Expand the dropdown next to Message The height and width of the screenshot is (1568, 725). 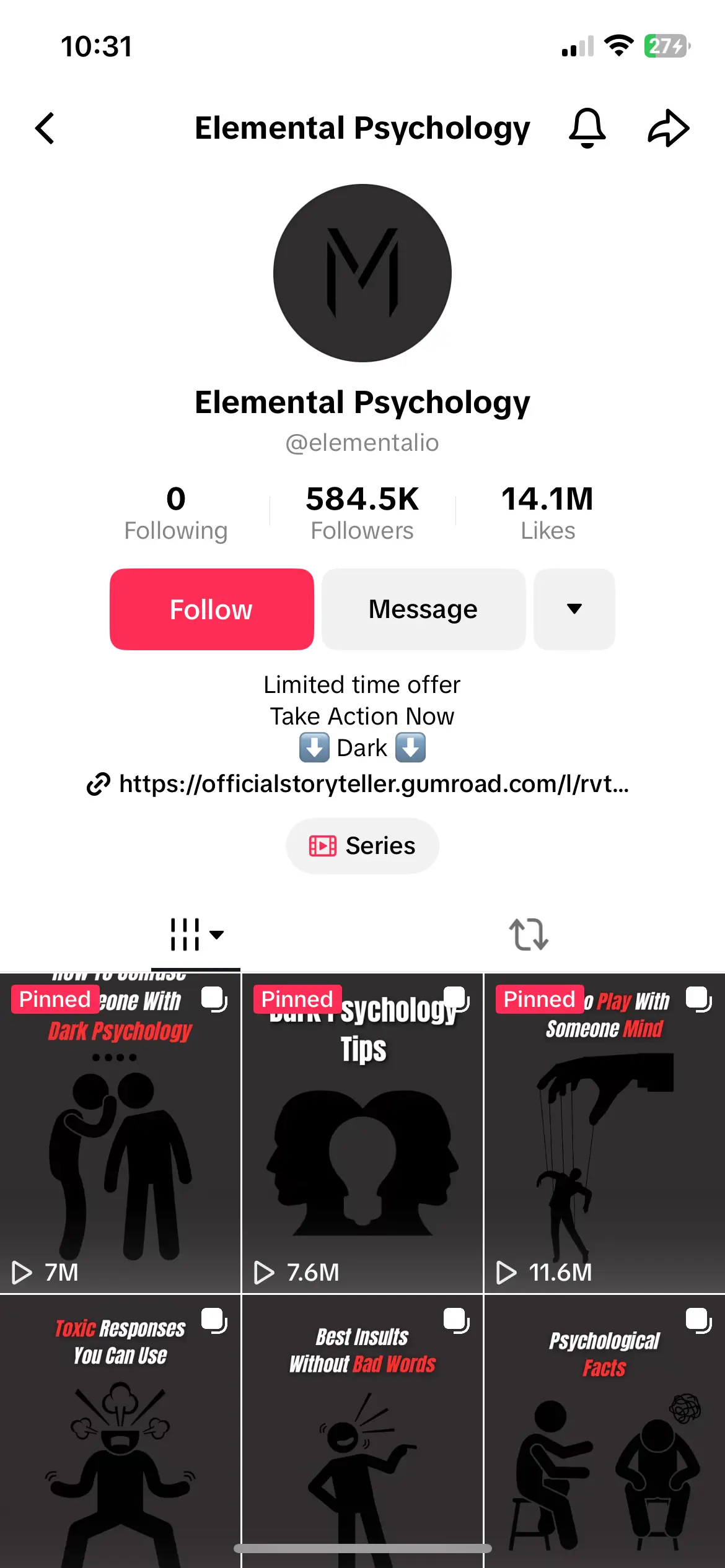tap(574, 609)
